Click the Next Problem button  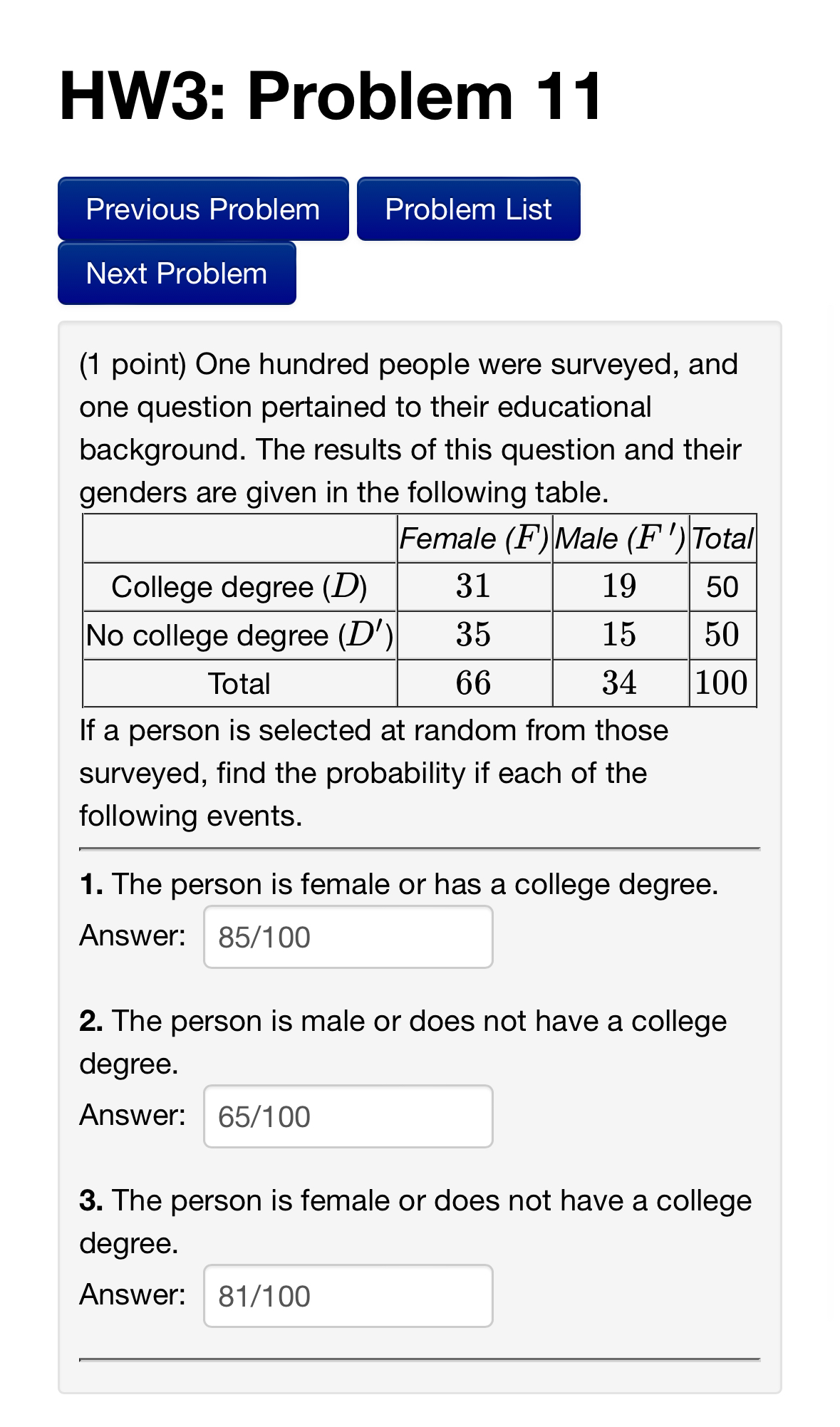175,273
